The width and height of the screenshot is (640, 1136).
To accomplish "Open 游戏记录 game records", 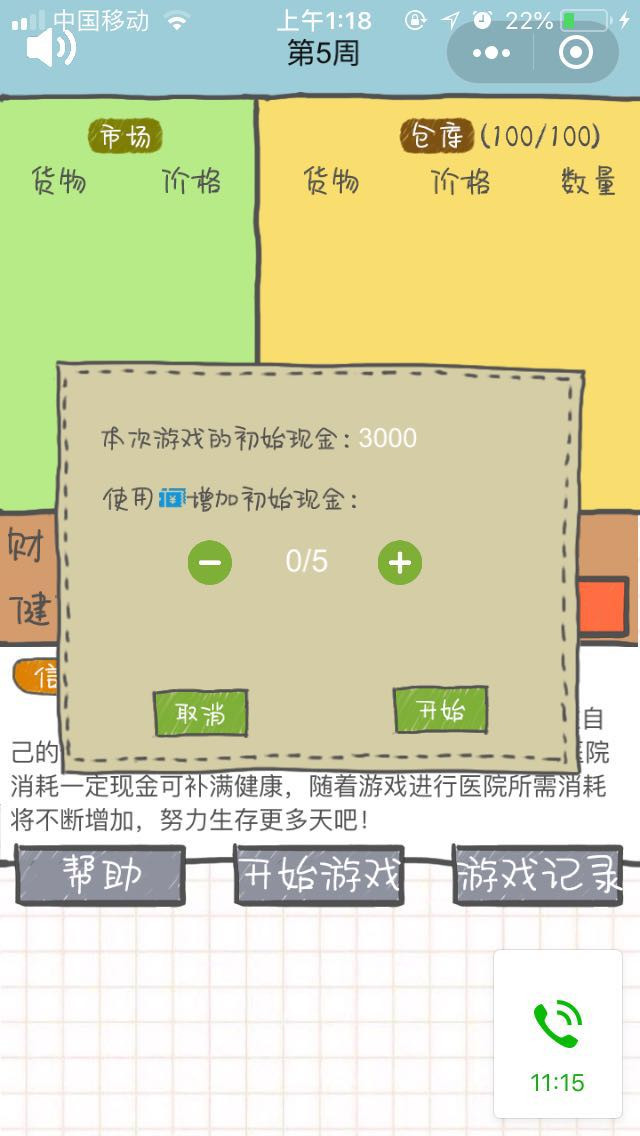I will coord(538,875).
